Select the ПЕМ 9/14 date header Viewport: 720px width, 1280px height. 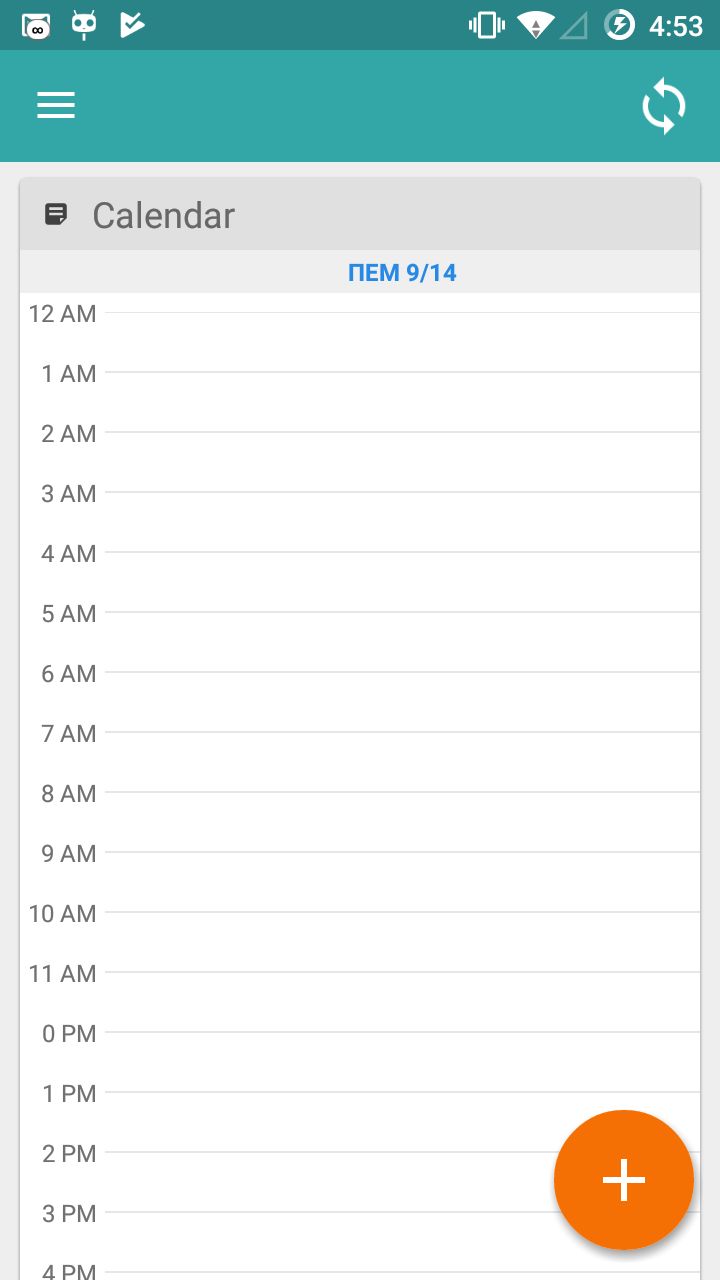coord(402,273)
